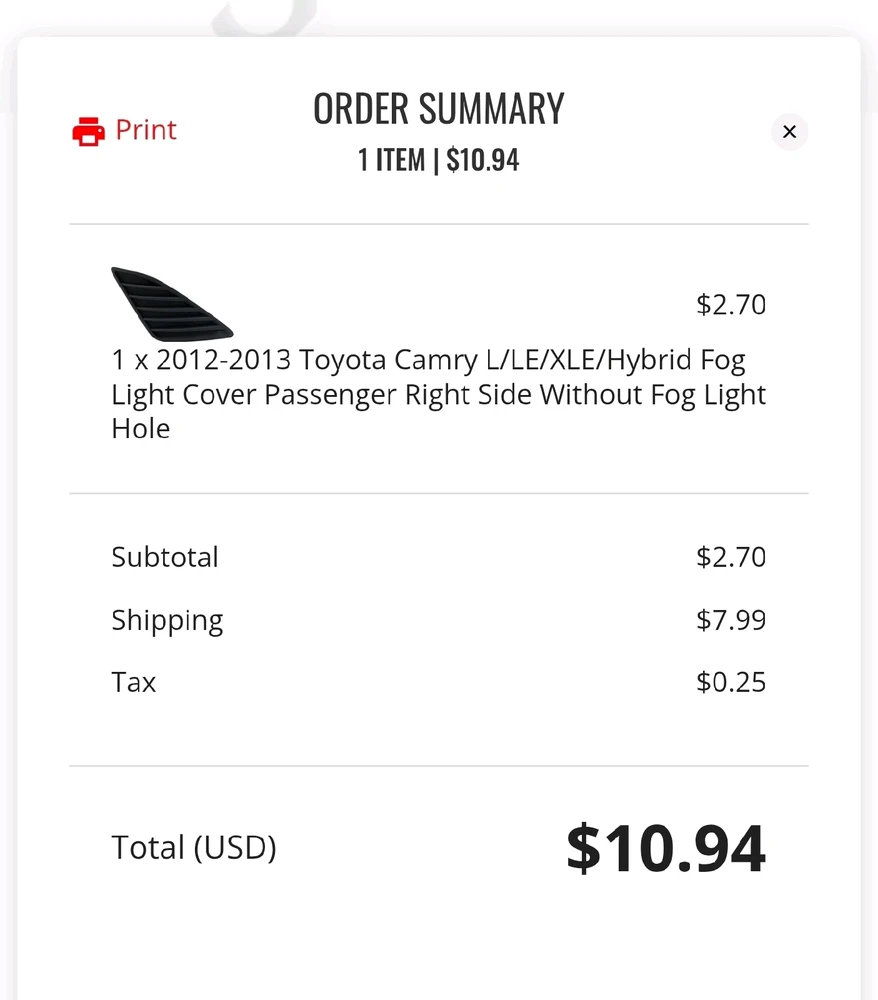Print the order summary
Image resolution: width=878 pixels, height=1000 pixels.
(125, 131)
